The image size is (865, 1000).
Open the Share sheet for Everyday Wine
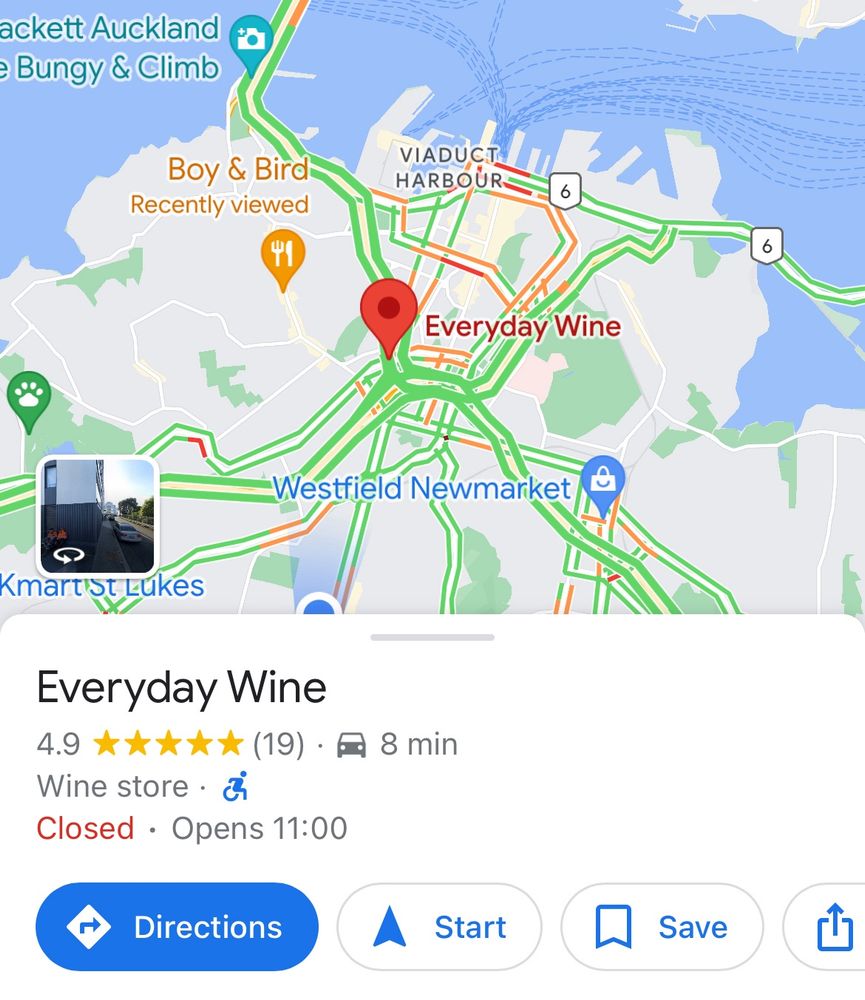click(x=836, y=927)
